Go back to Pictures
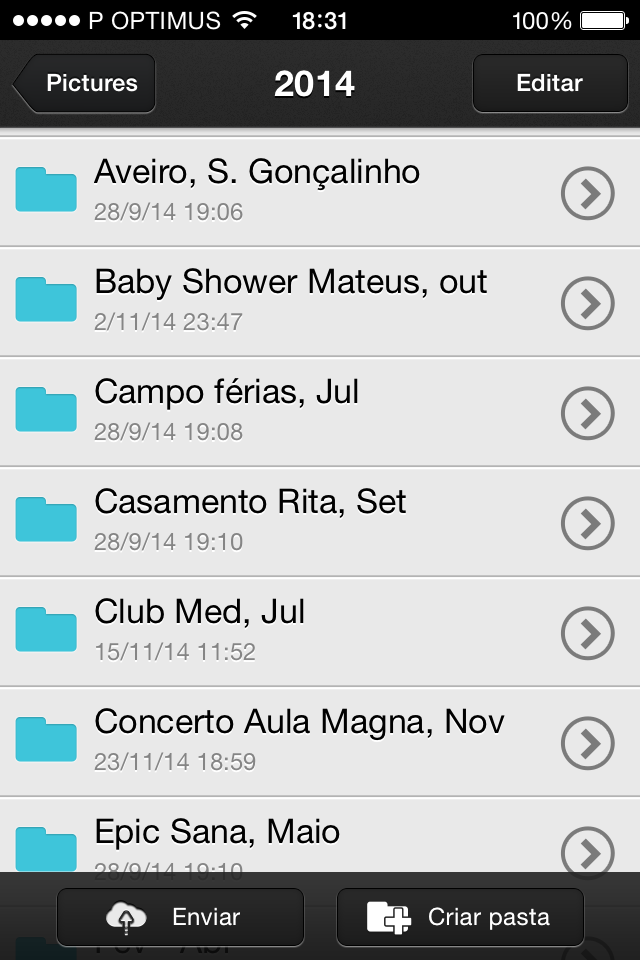 point(86,83)
